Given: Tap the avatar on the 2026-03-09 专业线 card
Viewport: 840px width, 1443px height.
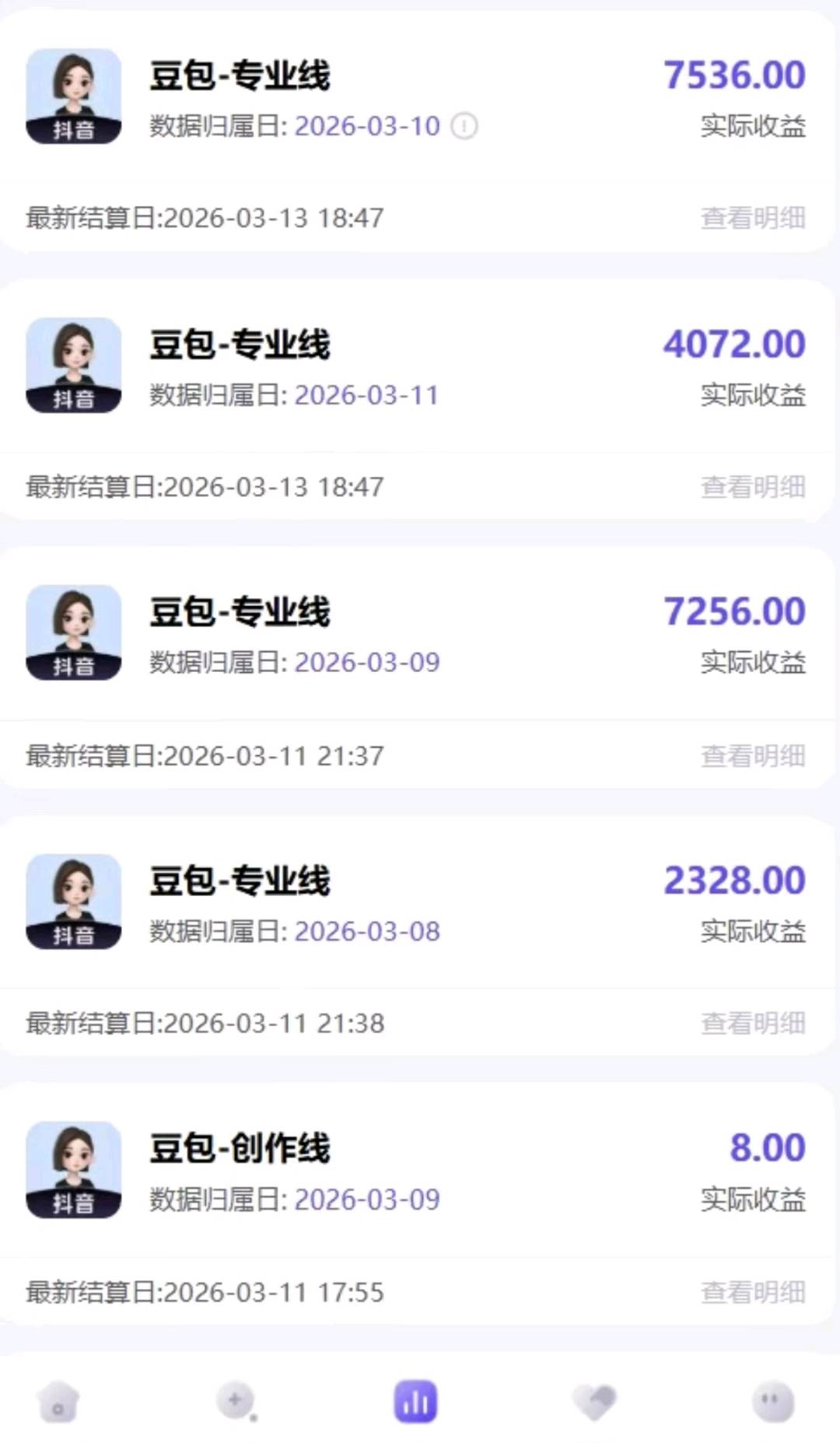Looking at the screenshot, I should tap(75, 633).
